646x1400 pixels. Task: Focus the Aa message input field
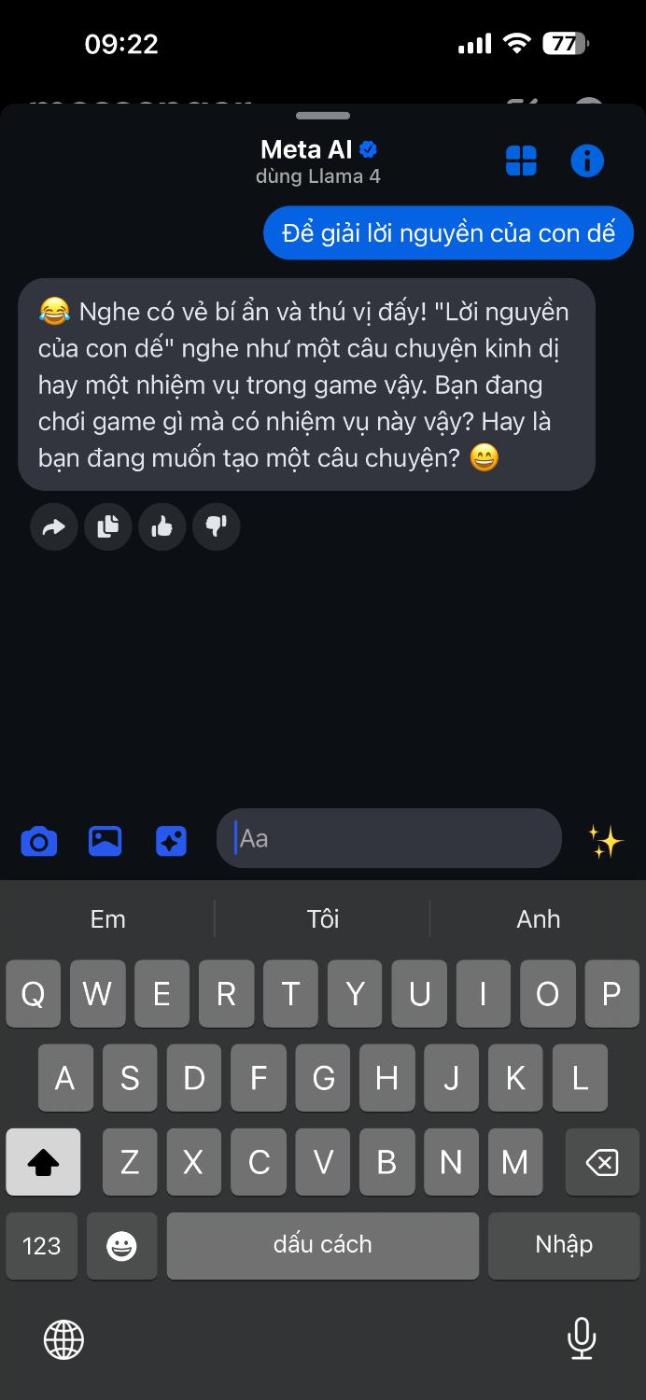pos(390,838)
